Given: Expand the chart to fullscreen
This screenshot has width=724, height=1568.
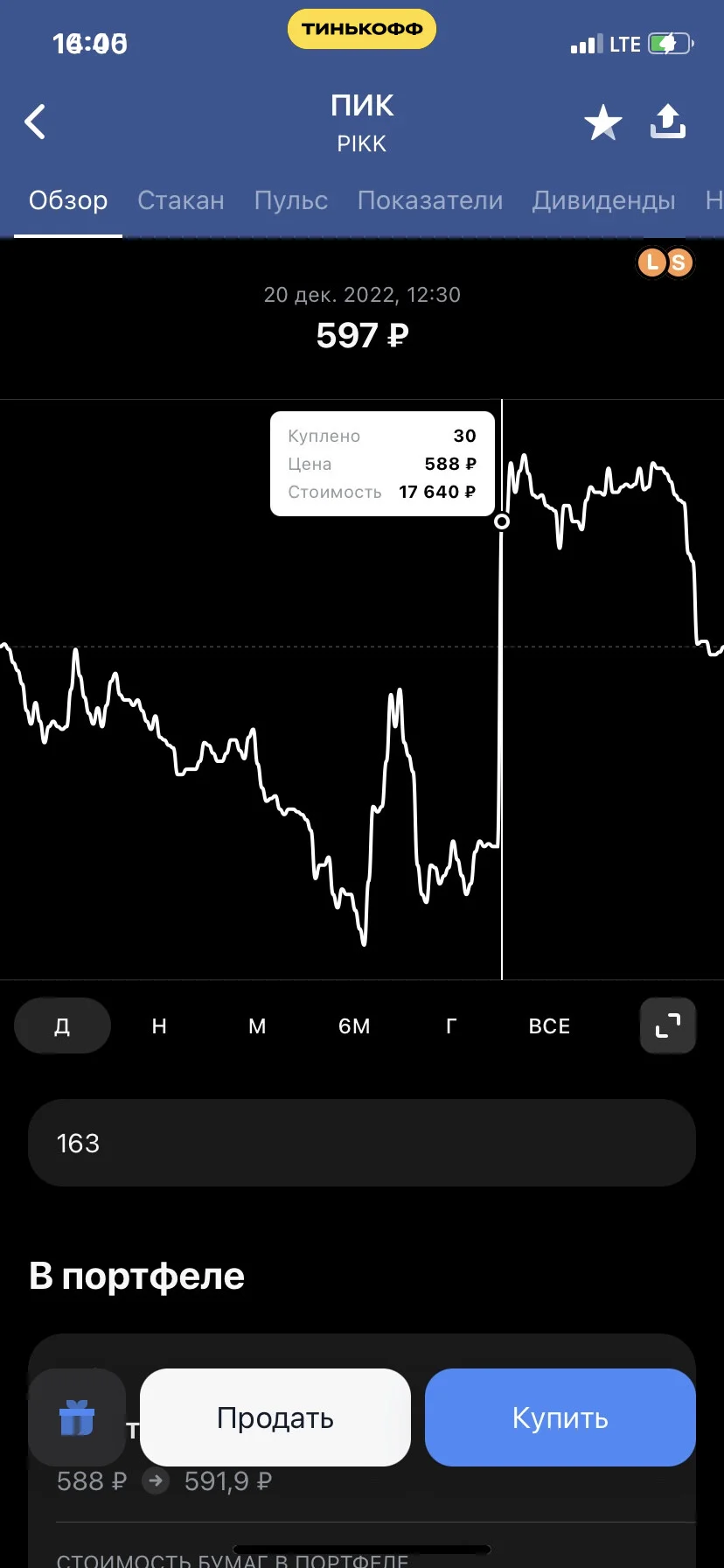Looking at the screenshot, I should pos(668,1025).
